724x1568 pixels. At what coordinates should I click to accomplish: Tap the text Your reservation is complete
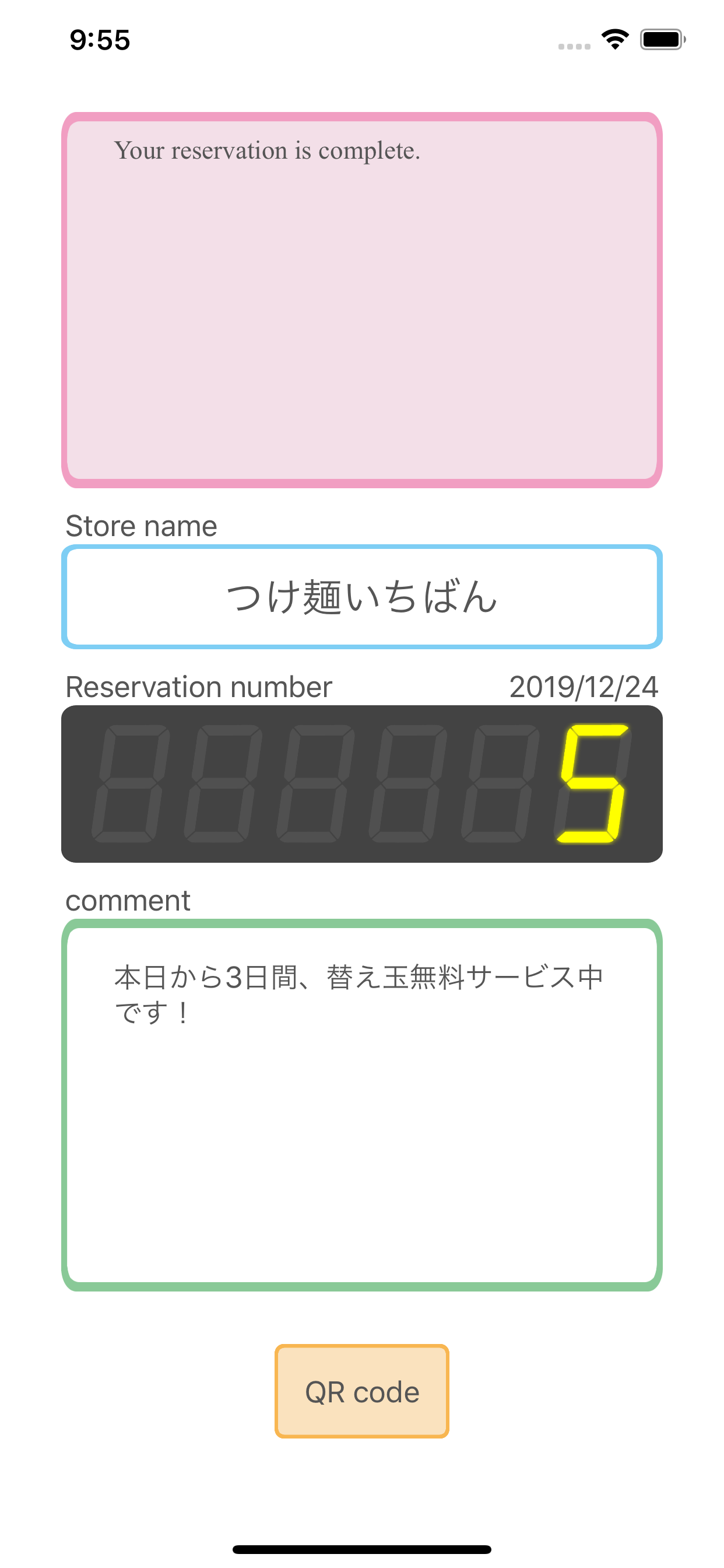click(268, 150)
